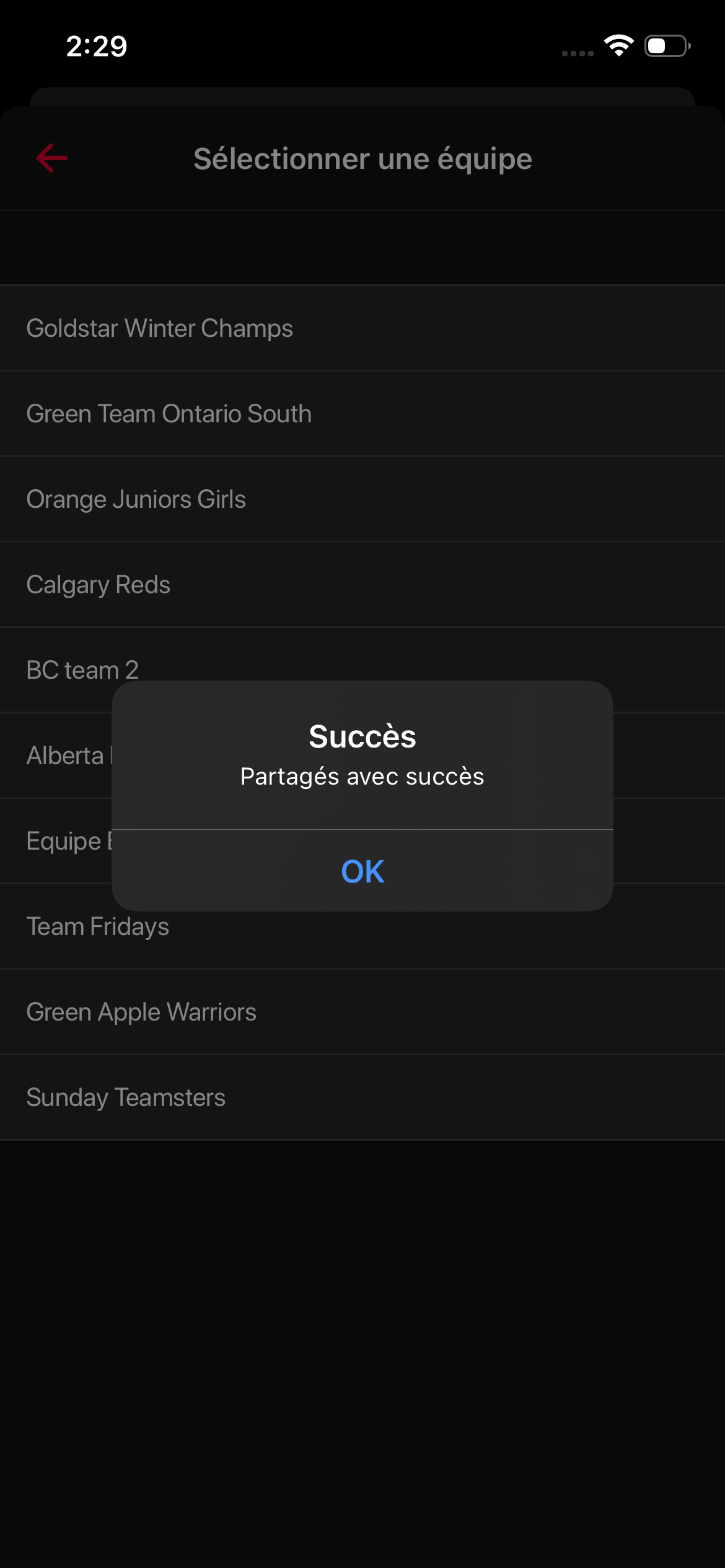Pick the Orange Juniors Girls team
Screen dimensions: 725x1568
[136, 499]
